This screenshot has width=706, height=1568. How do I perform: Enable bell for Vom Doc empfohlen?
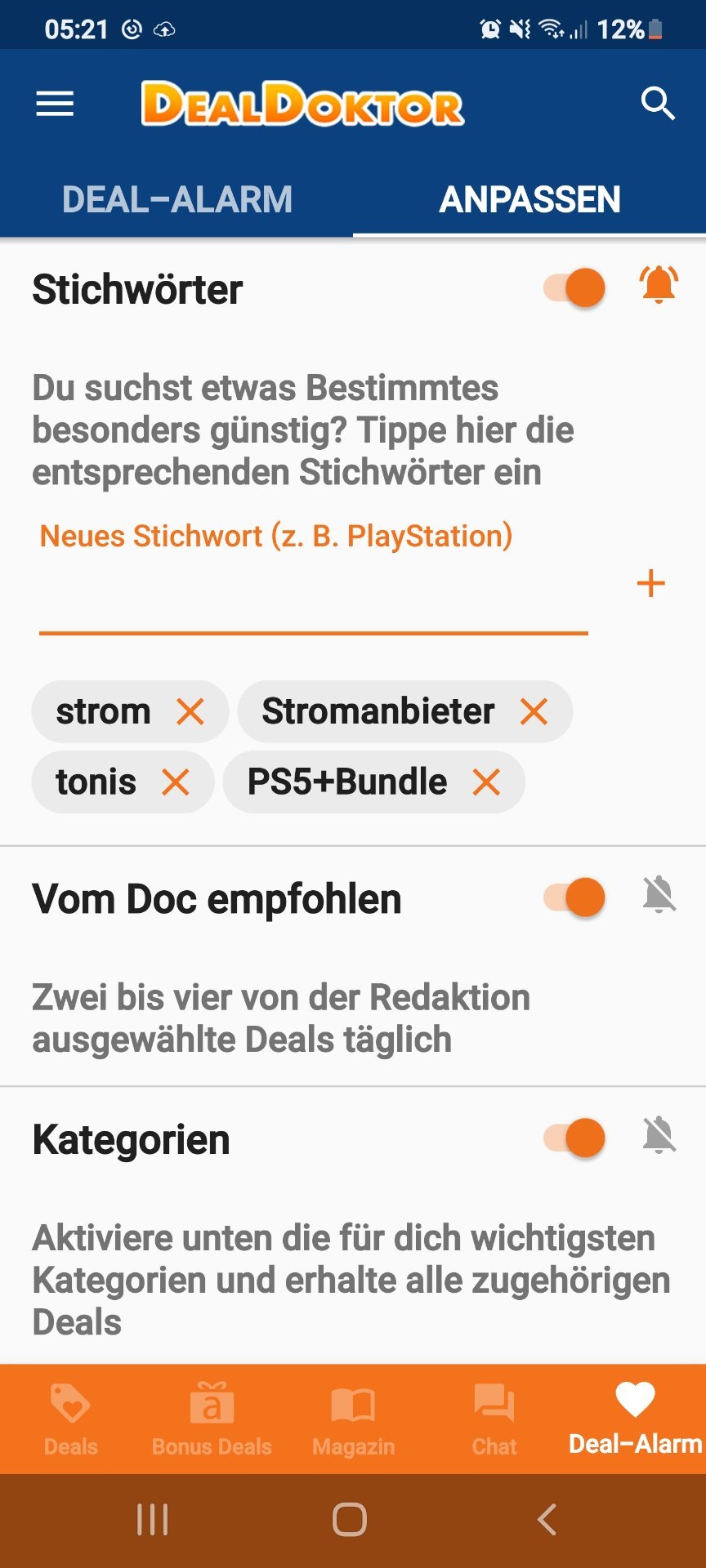click(659, 894)
